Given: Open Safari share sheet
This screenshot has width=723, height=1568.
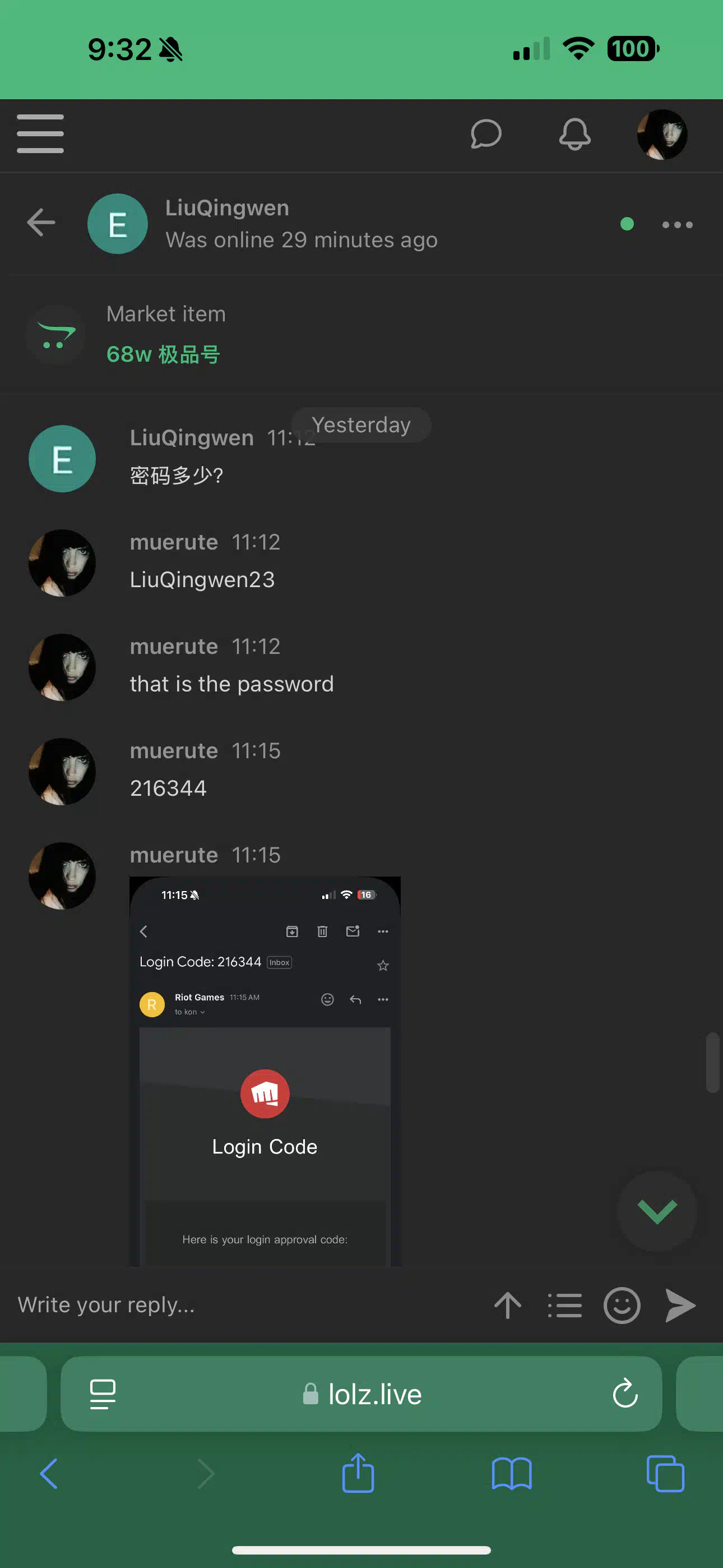Looking at the screenshot, I should 359,1473.
